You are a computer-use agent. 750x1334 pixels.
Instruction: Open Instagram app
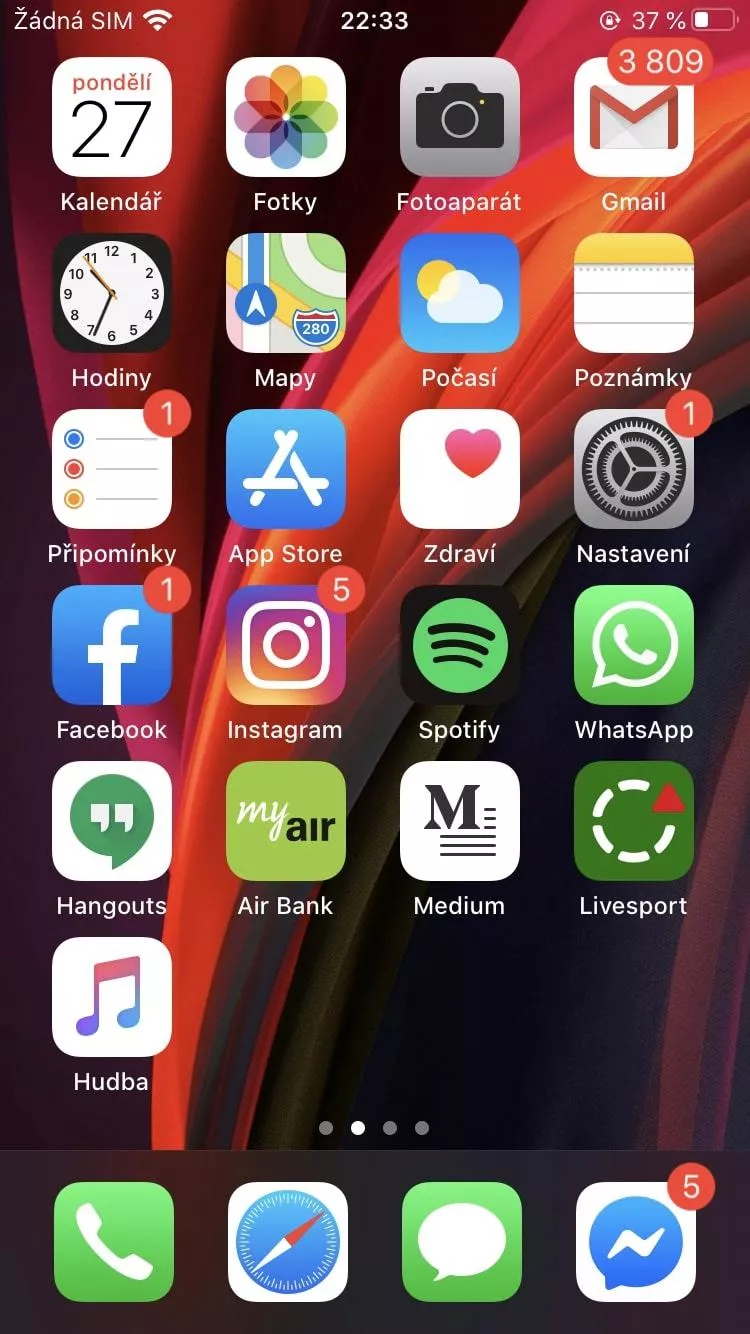tap(286, 645)
